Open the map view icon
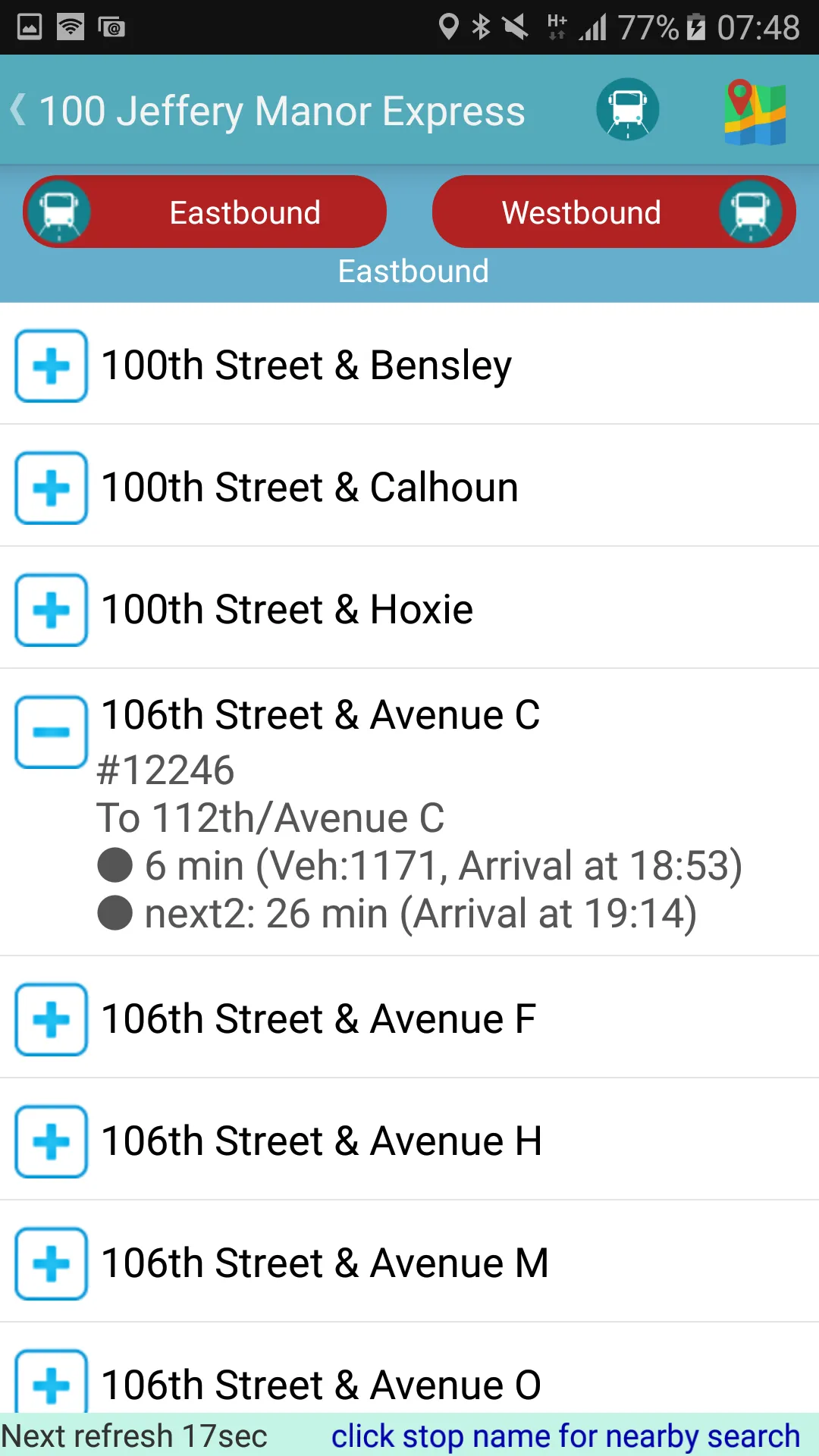 [753, 109]
